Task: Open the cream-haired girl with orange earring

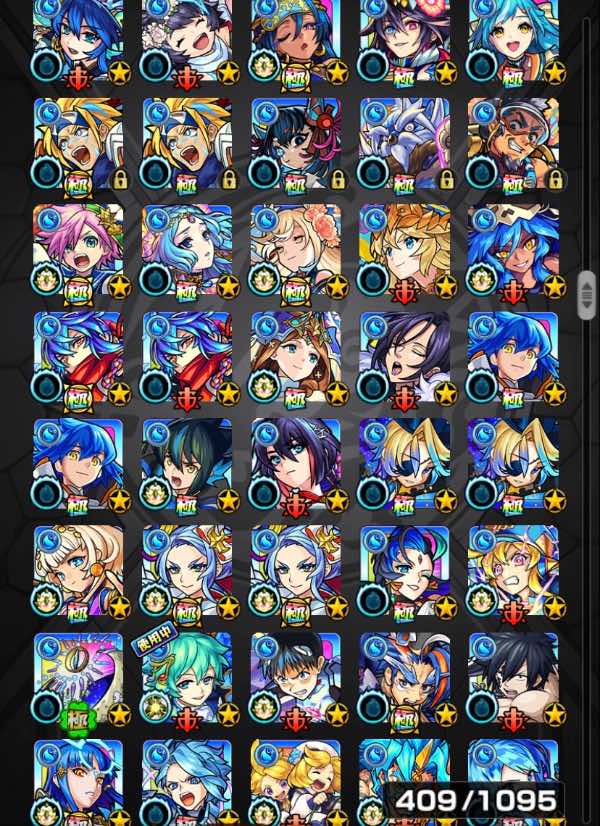Action: (x=78, y=571)
